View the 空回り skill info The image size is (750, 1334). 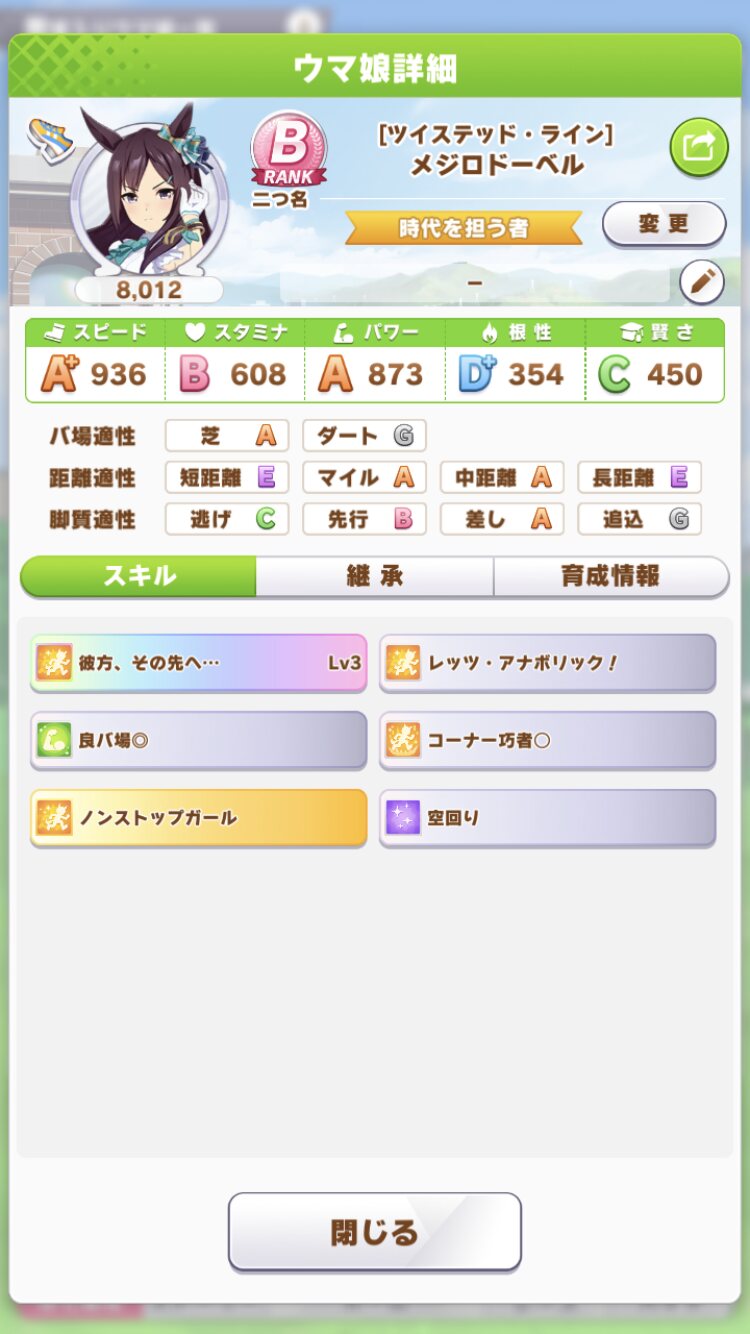547,817
